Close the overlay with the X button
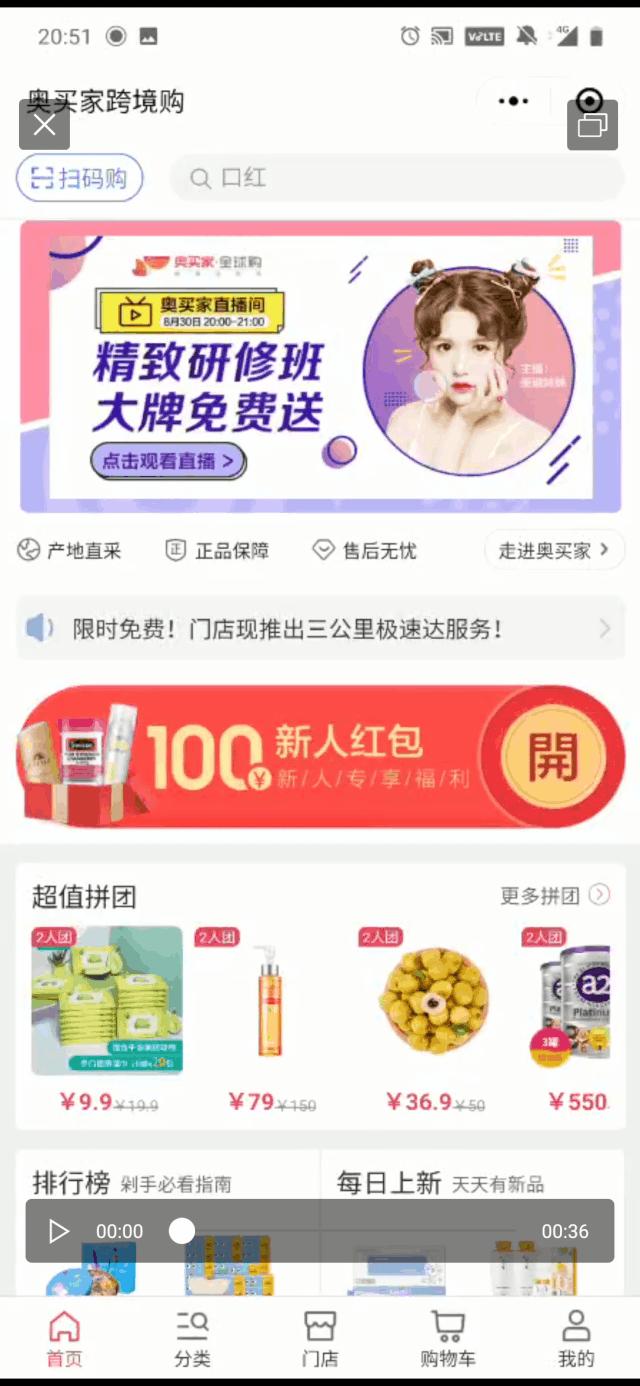 [x=44, y=125]
